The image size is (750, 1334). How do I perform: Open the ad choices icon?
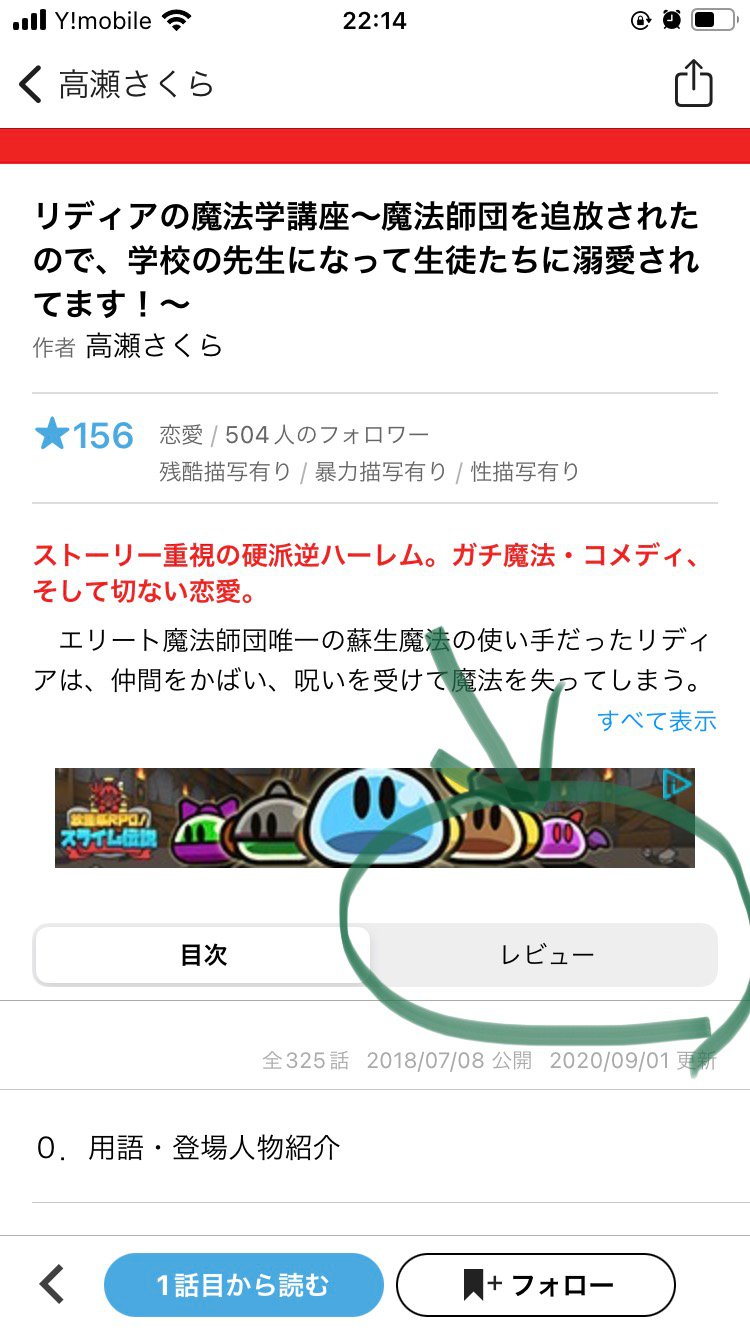click(x=677, y=785)
